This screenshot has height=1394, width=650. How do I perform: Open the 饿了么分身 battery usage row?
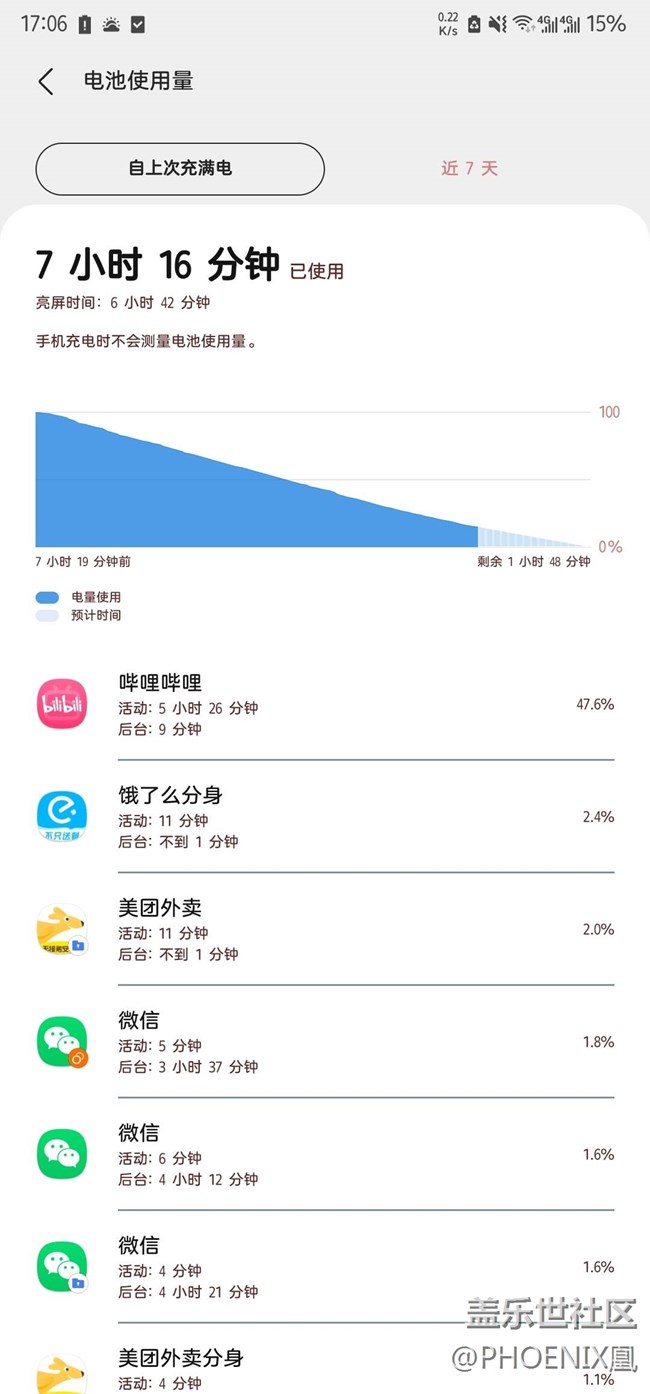point(325,817)
